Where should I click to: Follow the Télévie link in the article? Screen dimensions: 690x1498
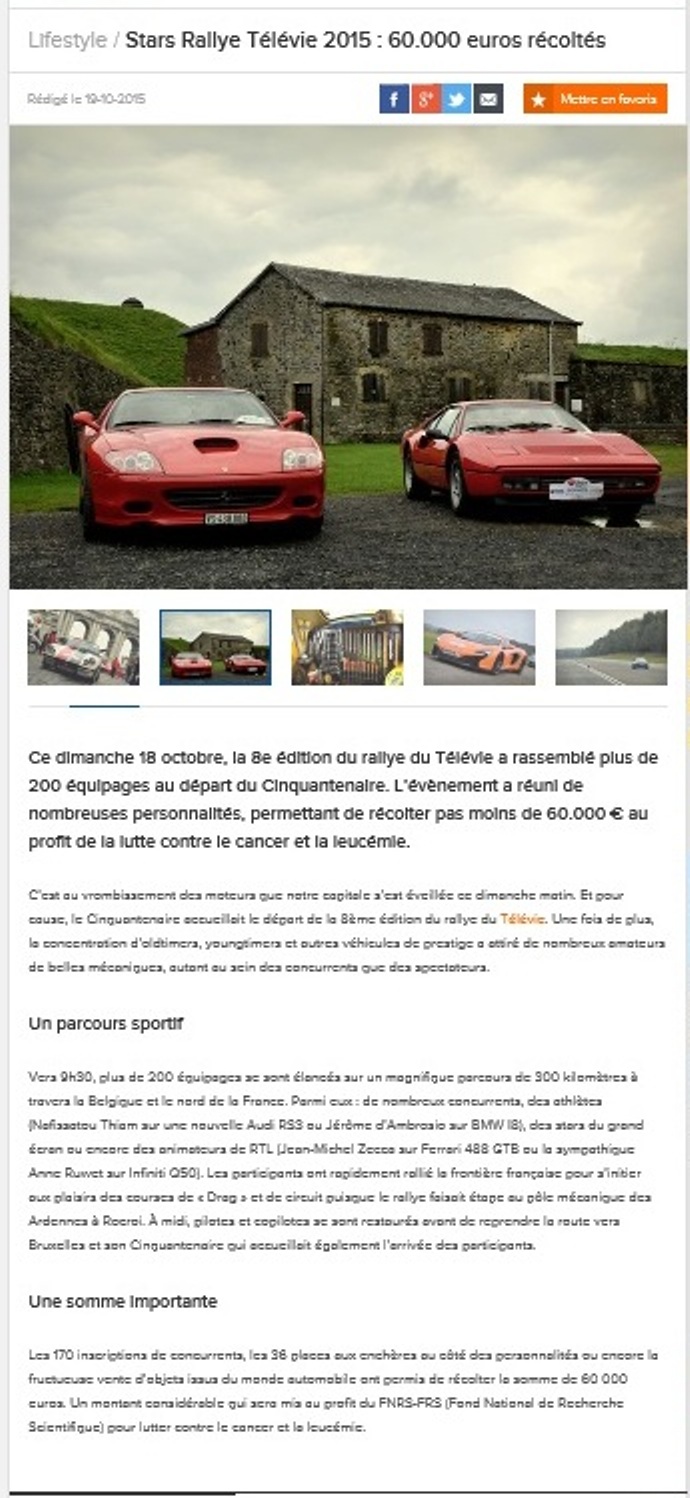point(516,918)
